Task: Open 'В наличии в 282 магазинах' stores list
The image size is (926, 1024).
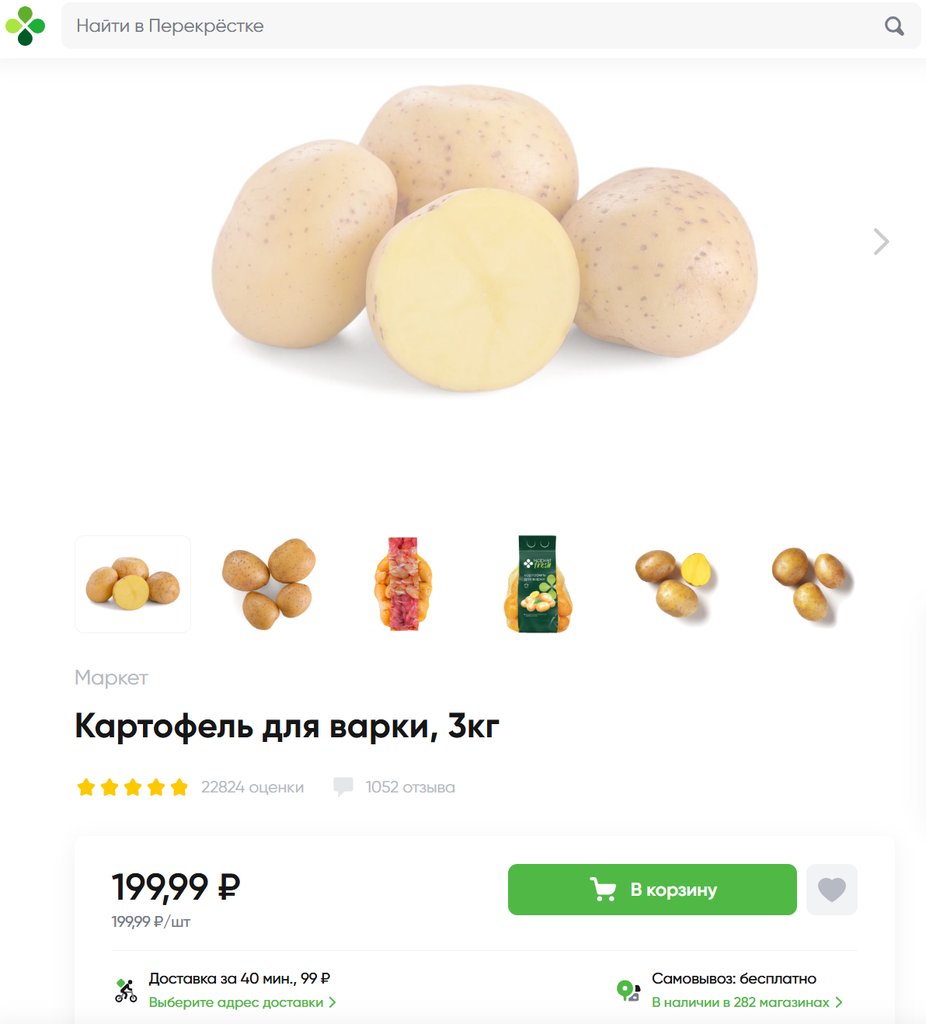Action: click(746, 1002)
